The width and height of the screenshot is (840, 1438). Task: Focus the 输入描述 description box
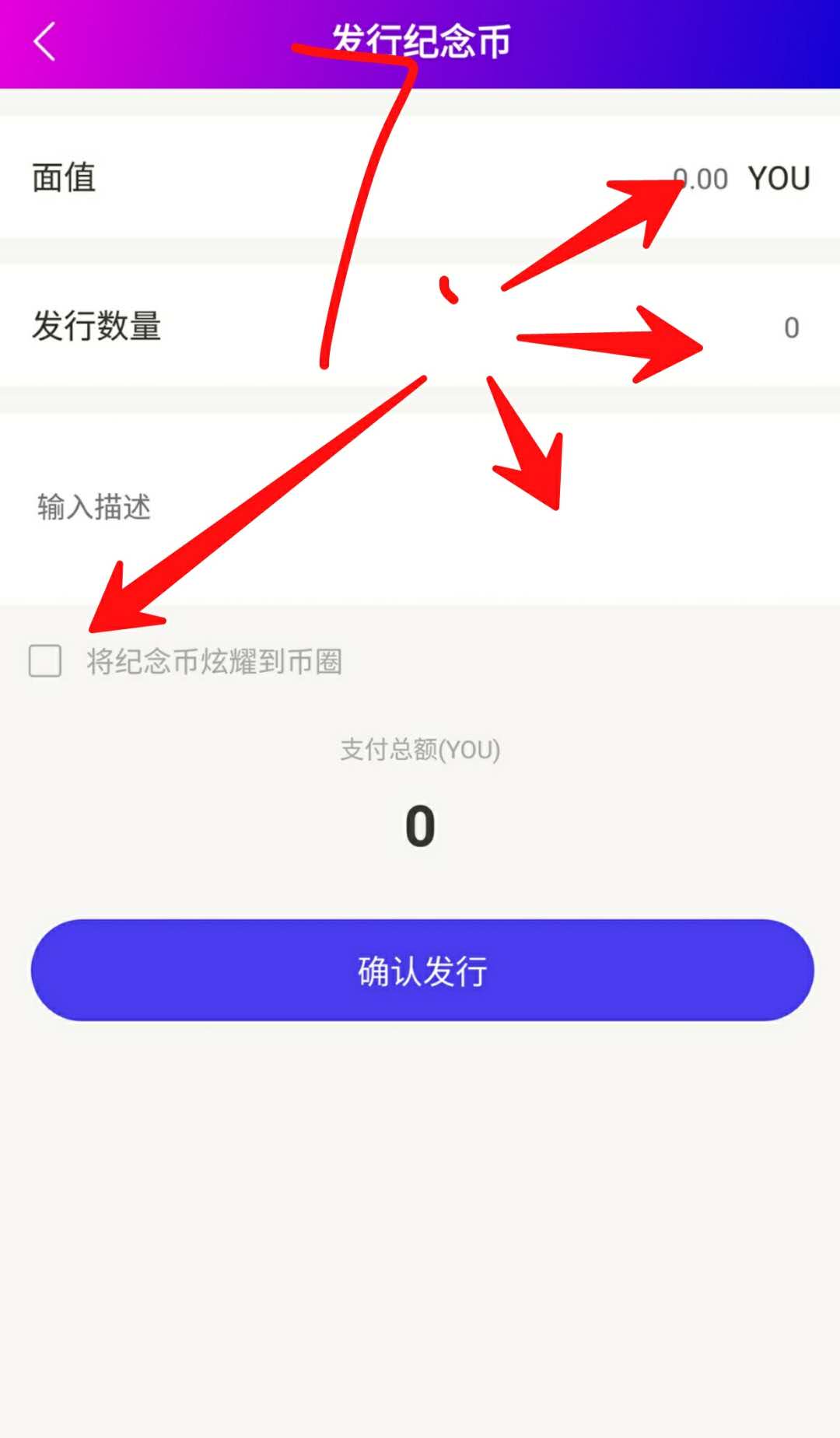pos(420,508)
